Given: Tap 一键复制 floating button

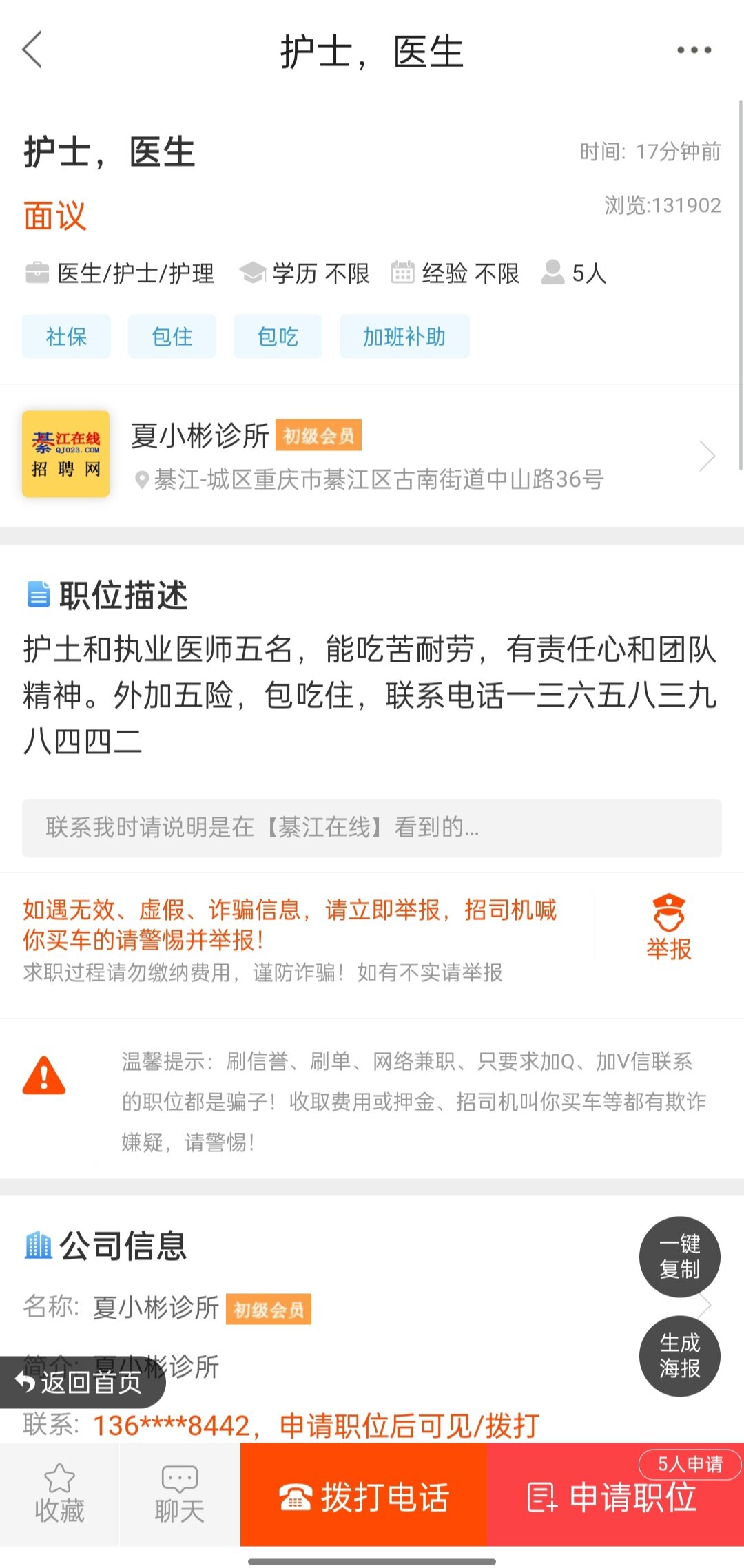Looking at the screenshot, I should pos(680,1257).
